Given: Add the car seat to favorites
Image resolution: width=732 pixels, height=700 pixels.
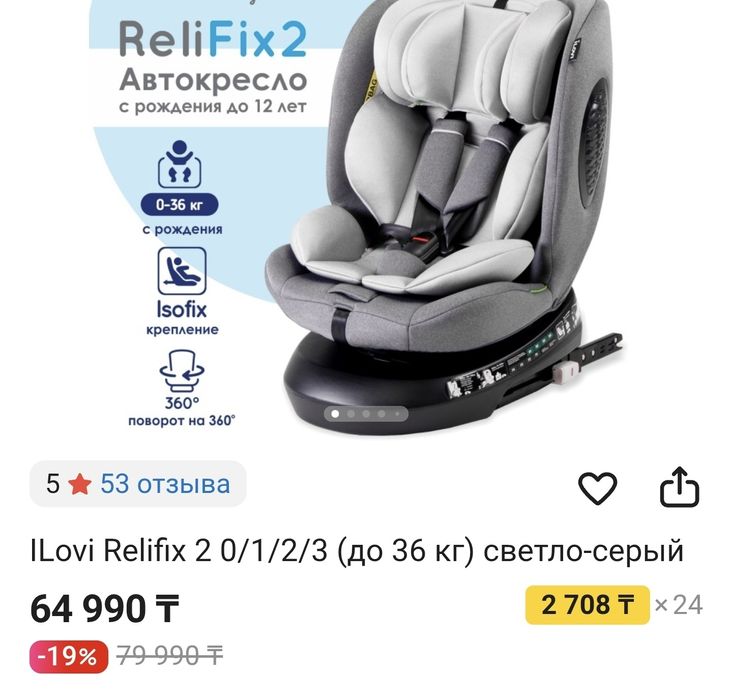Looking at the screenshot, I should [598, 488].
